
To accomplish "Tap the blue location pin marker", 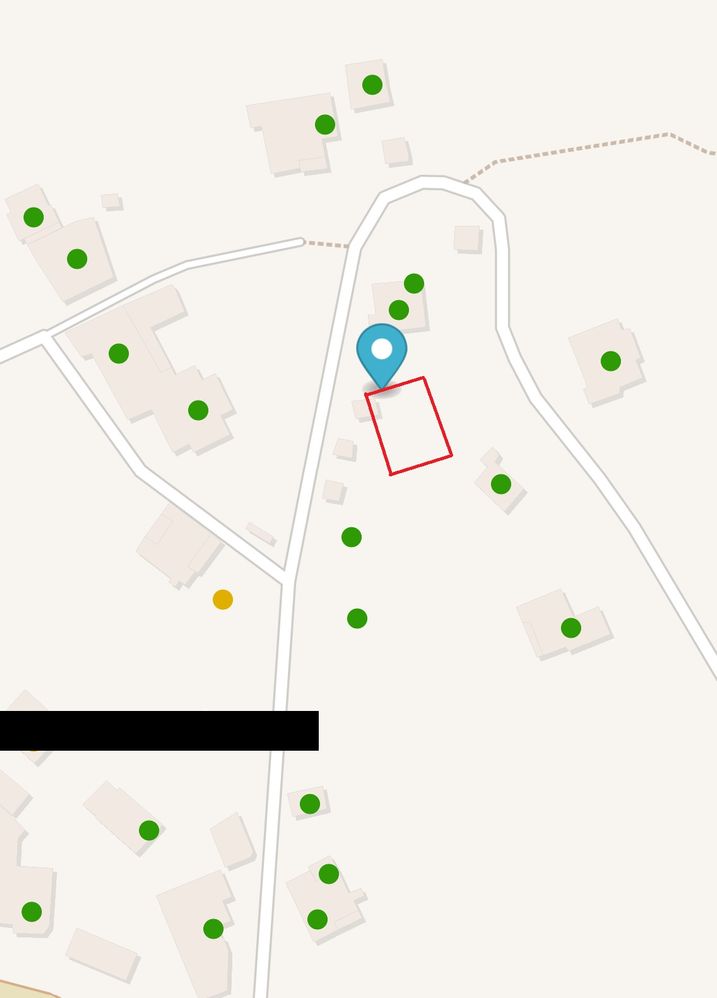I will [x=382, y=353].
